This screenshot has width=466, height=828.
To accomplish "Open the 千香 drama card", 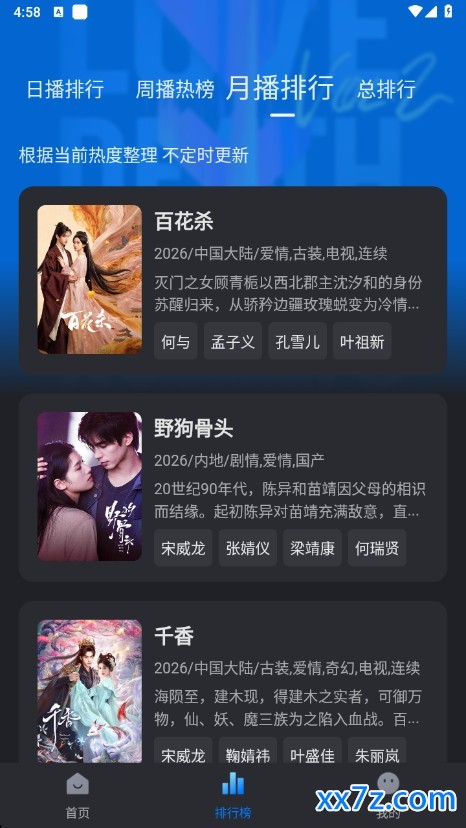I will point(233,682).
